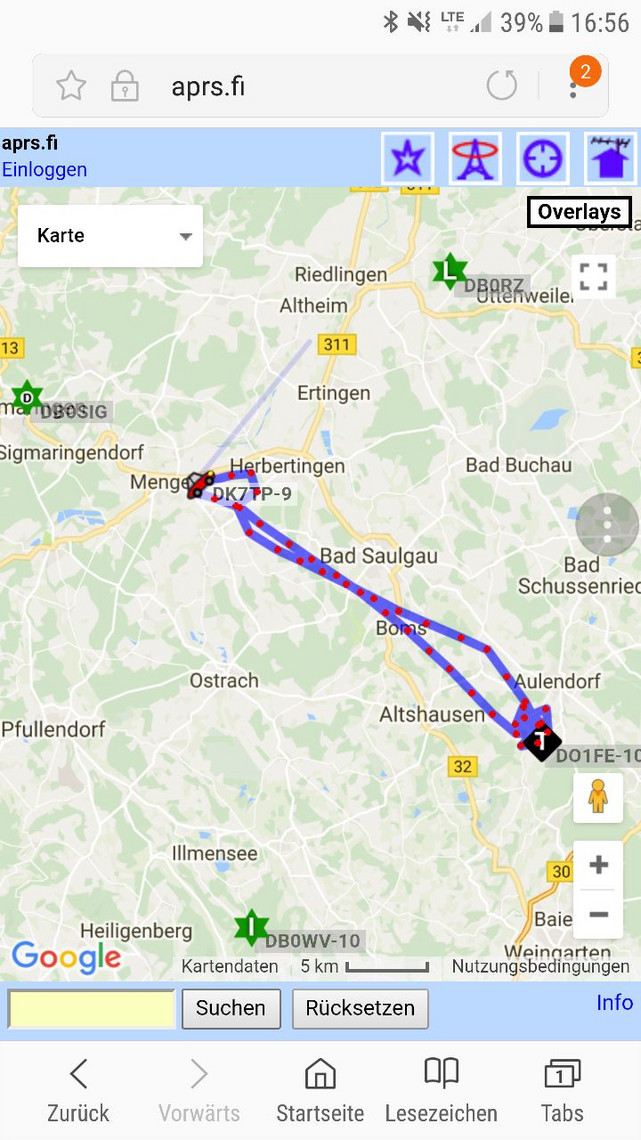Screen dimensions: 641x1140
Task: Open Lesezeichen bookmarks
Action: 441,1090
